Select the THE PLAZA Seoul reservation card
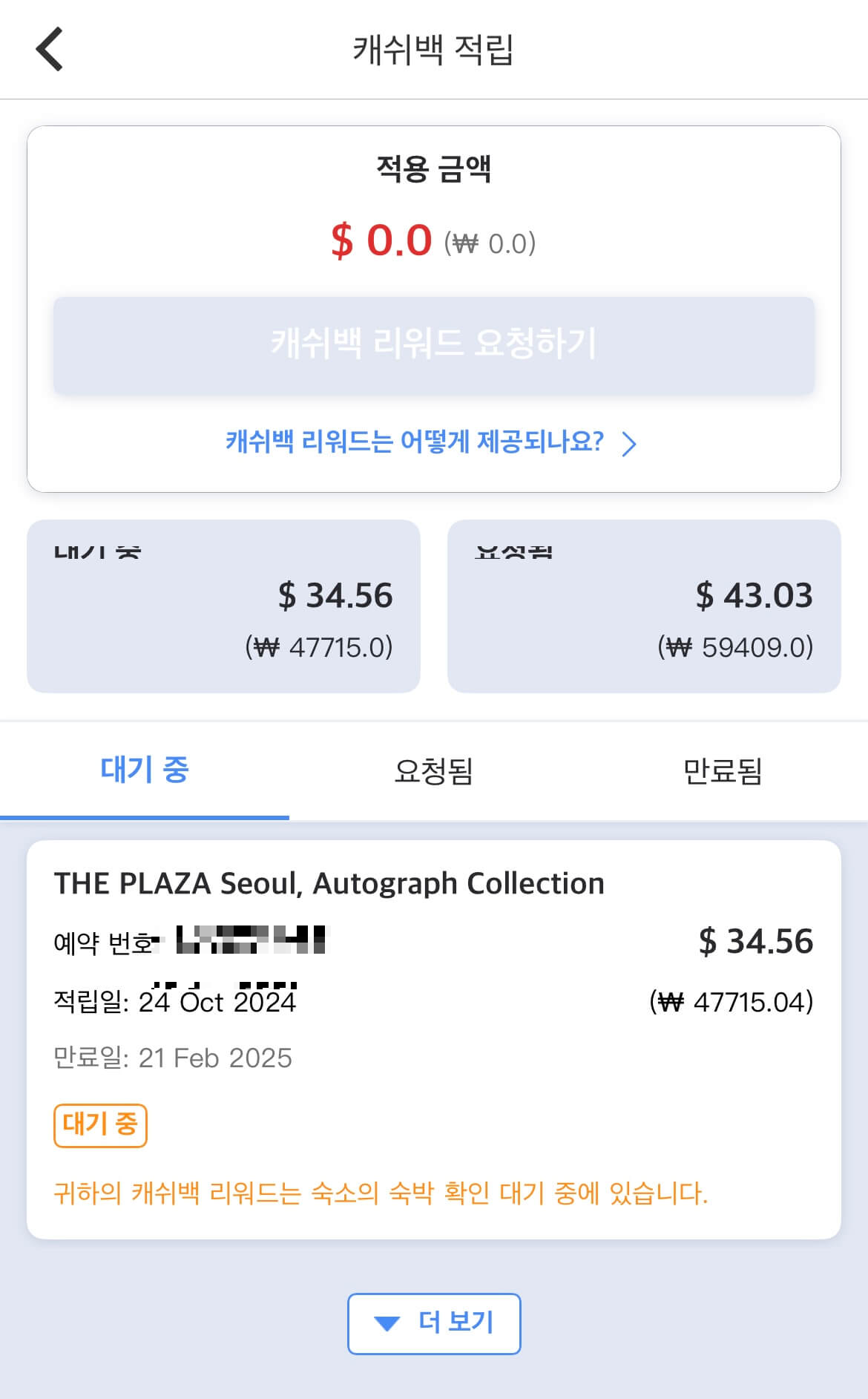This screenshot has height=1399, width=868. tap(434, 1039)
